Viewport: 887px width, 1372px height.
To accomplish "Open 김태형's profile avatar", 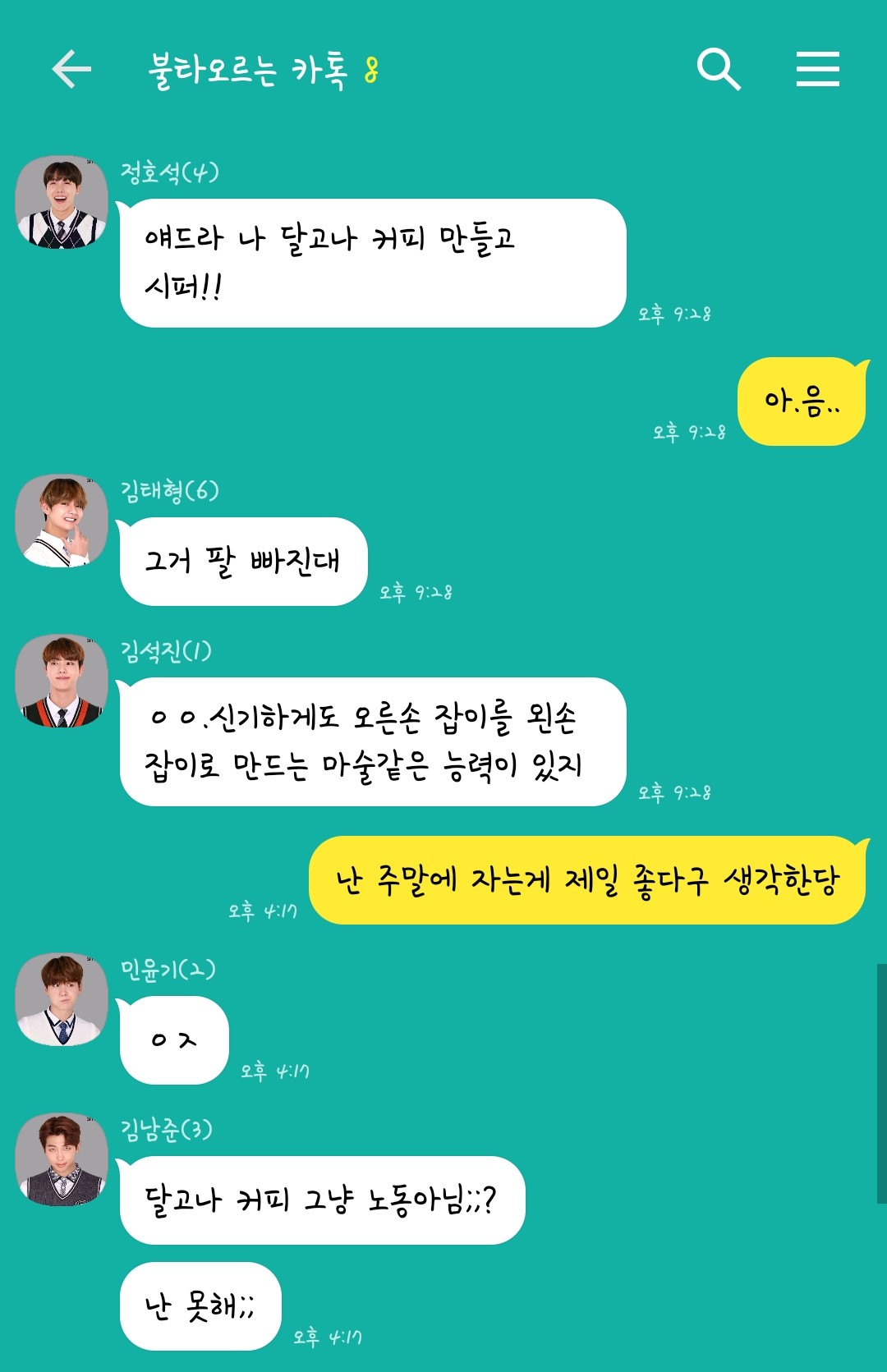I will click(x=62, y=521).
